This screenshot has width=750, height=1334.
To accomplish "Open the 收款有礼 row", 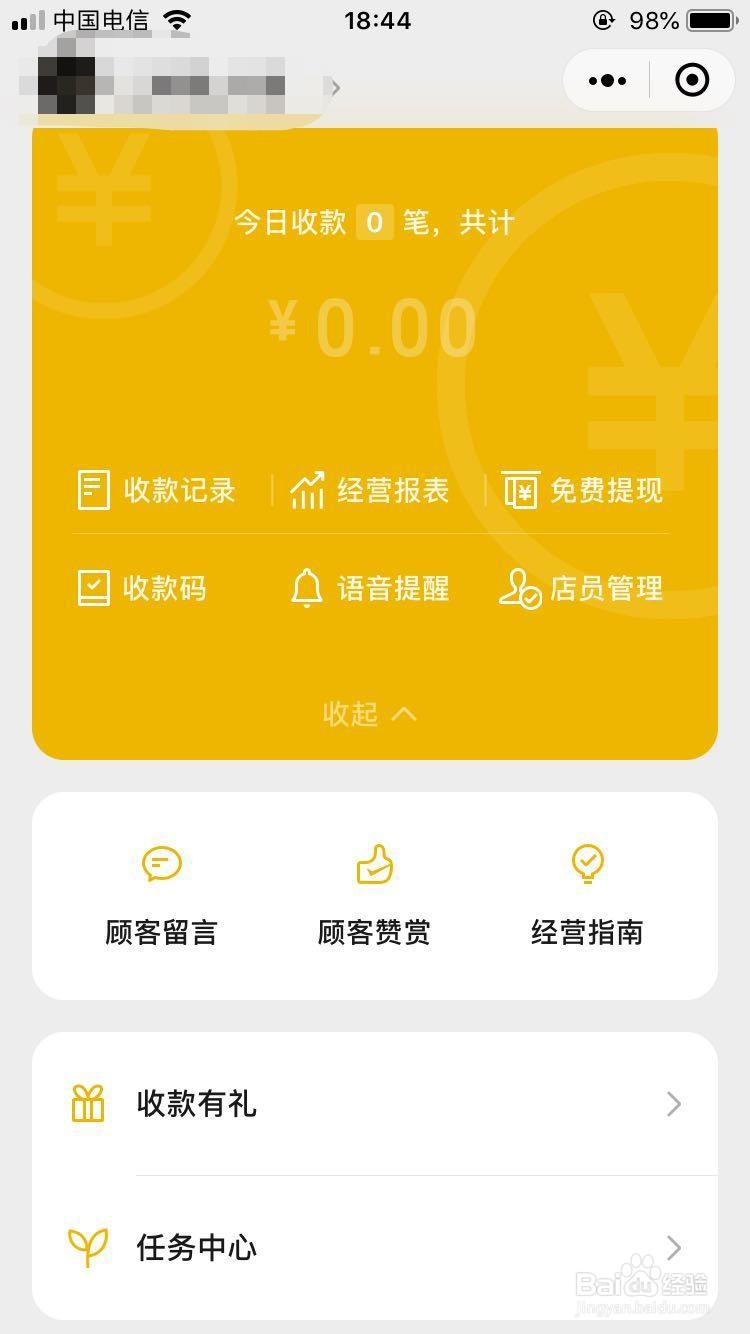I will 375,1104.
